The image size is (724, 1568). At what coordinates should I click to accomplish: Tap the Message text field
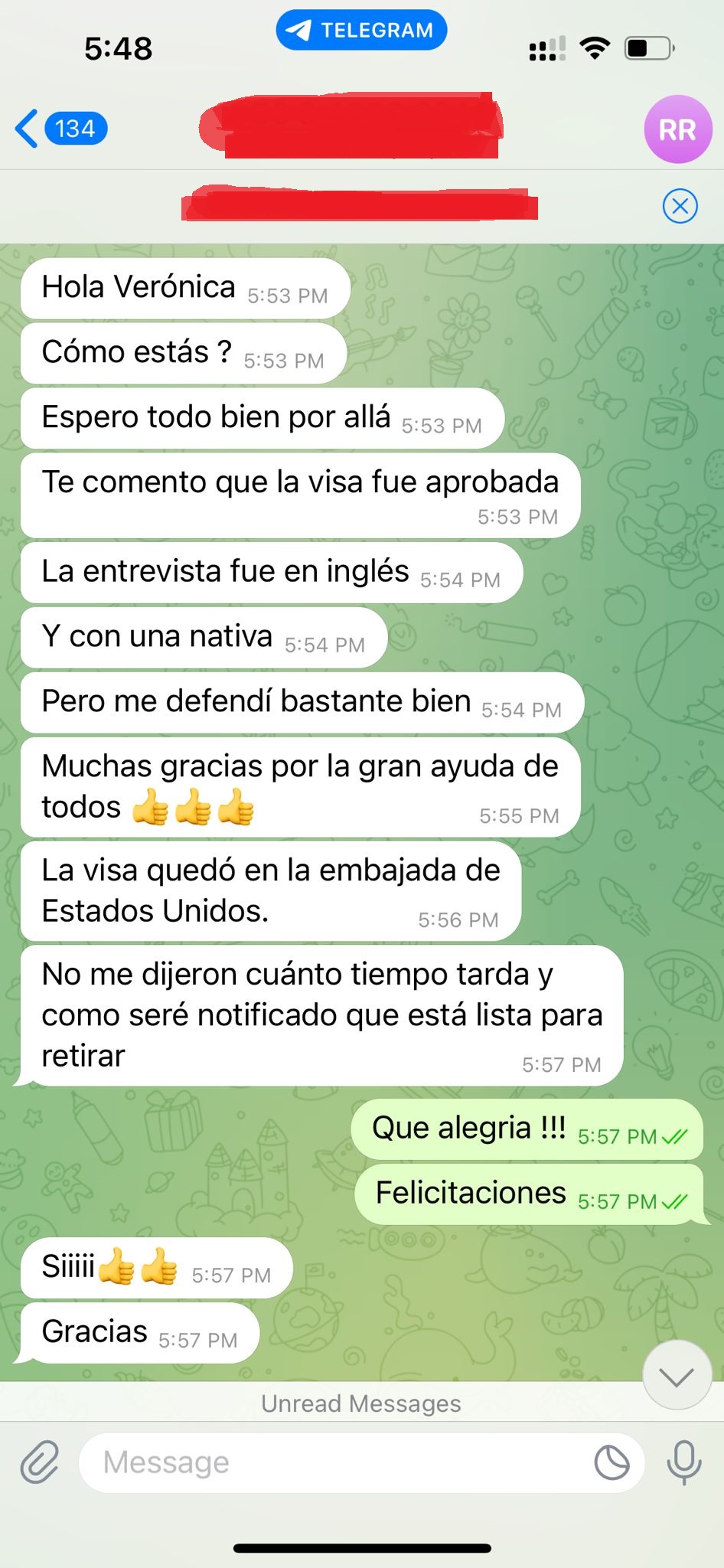(x=337, y=1462)
